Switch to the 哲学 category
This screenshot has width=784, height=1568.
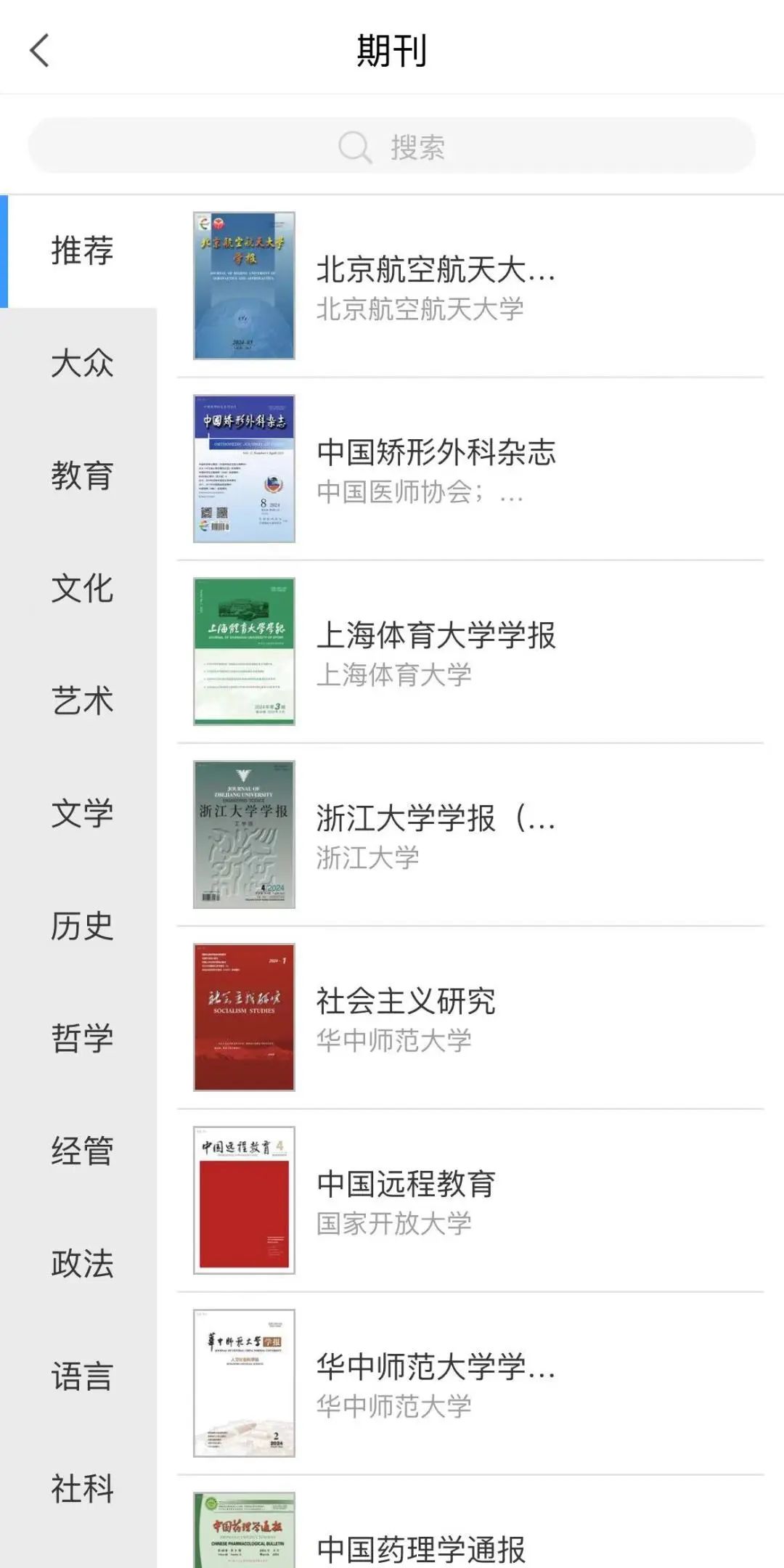[82, 1038]
